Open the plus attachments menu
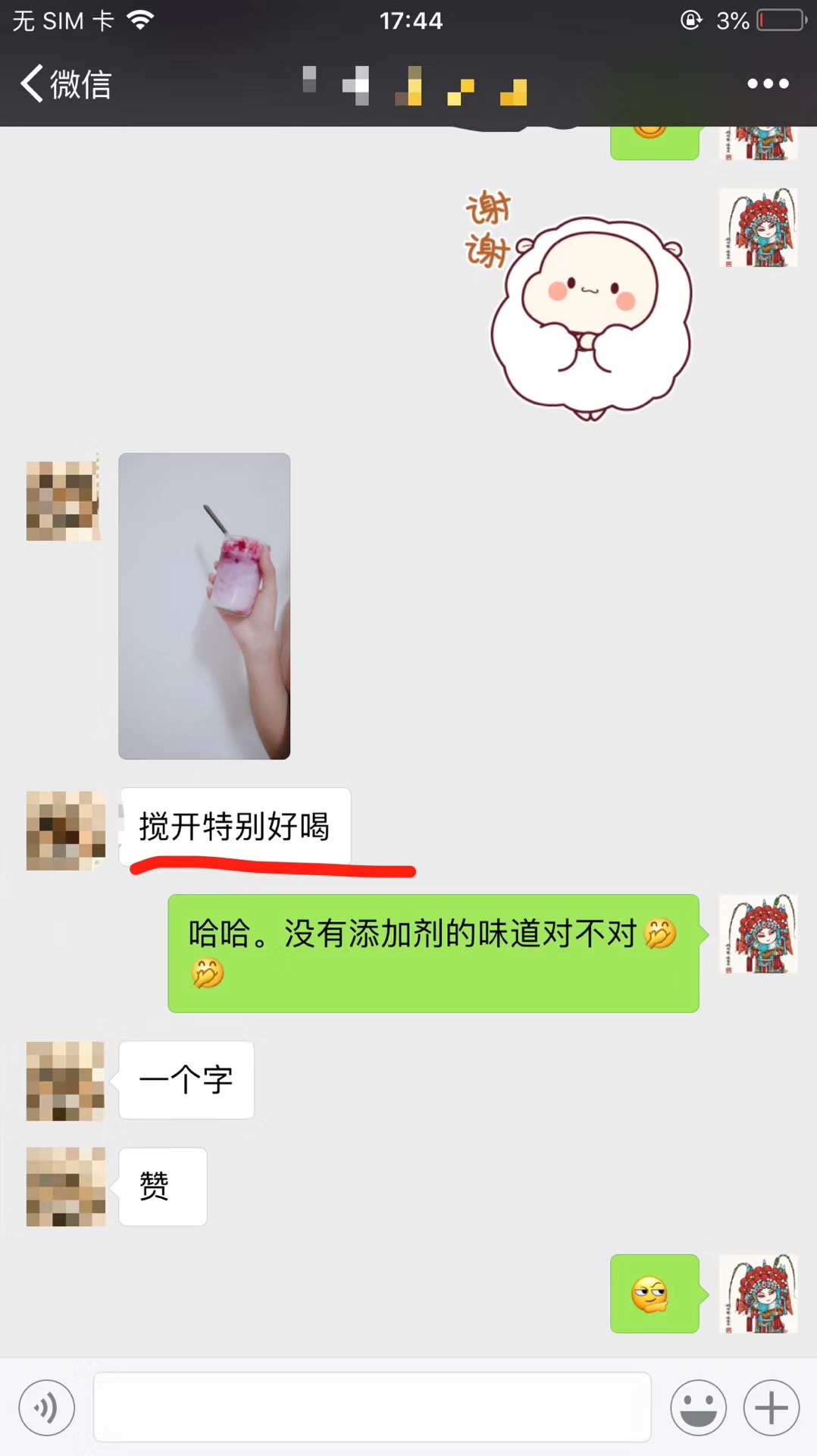Image resolution: width=817 pixels, height=1456 pixels. coord(772,1407)
